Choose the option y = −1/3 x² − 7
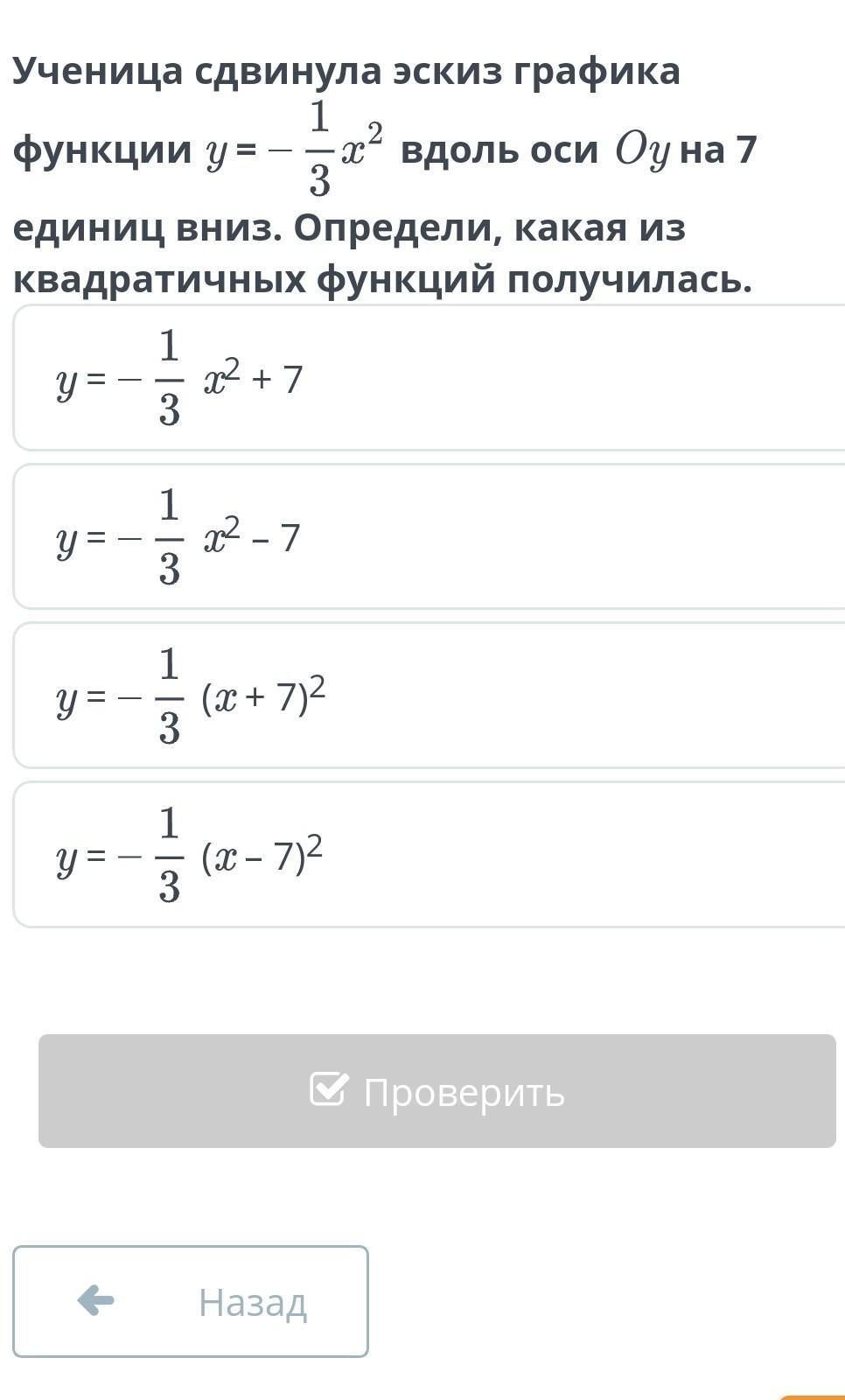The height and width of the screenshot is (1400, 845). tap(429, 537)
